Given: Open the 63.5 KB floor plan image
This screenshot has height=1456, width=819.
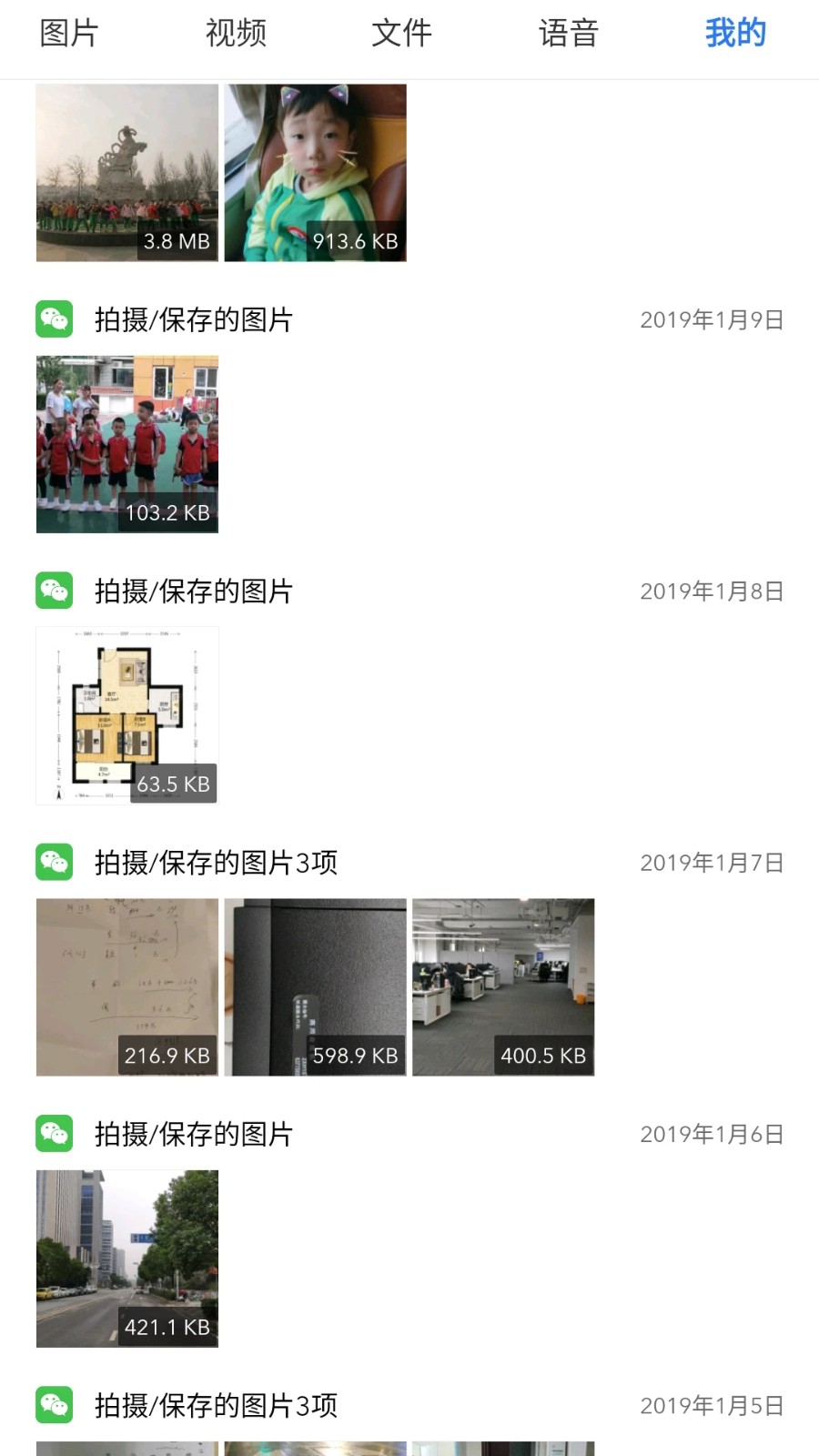Looking at the screenshot, I should pyautogui.click(x=127, y=715).
